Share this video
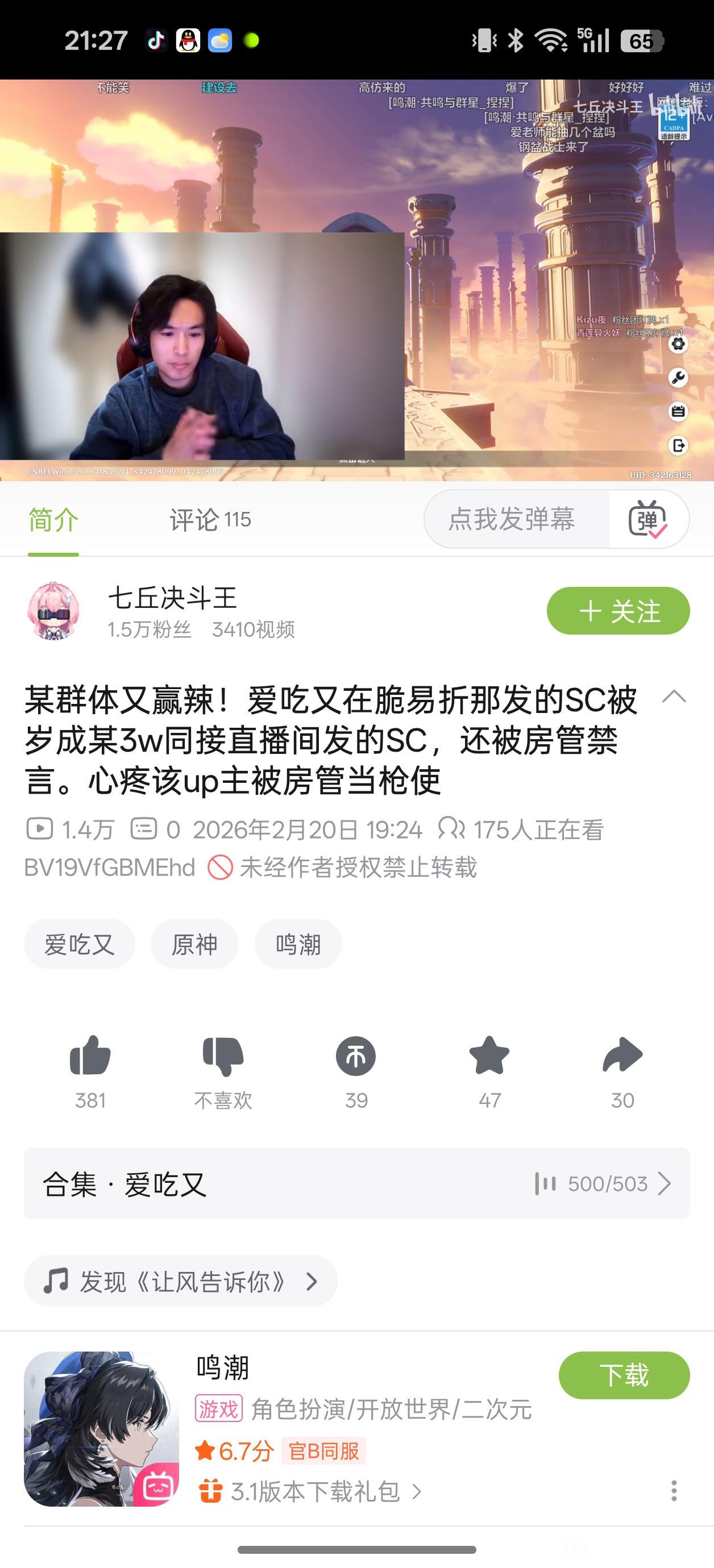This screenshot has height=1568, width=714. click(x=622, y=1056)
